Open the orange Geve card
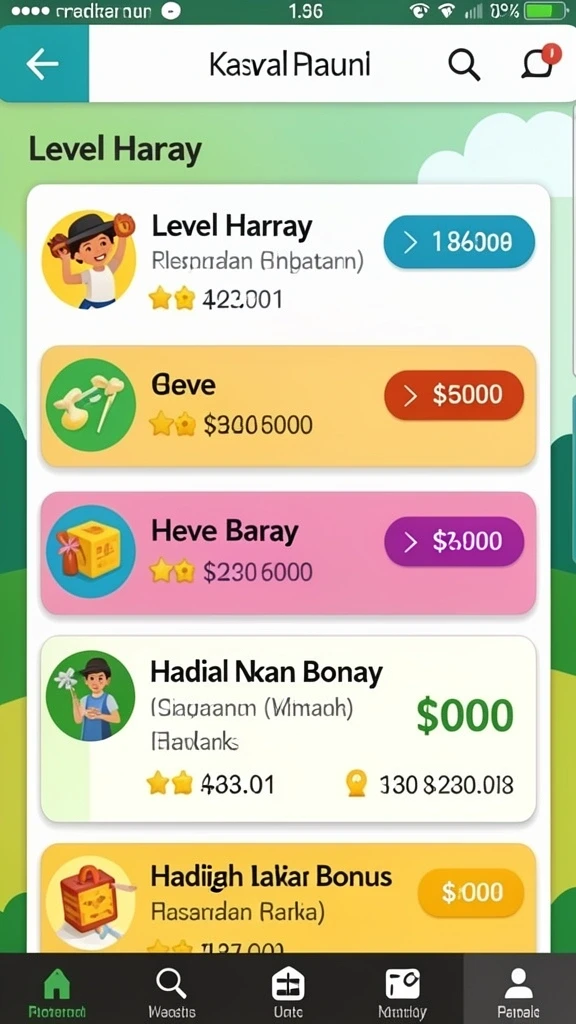 pyautogui.click(x=288, y=406)
